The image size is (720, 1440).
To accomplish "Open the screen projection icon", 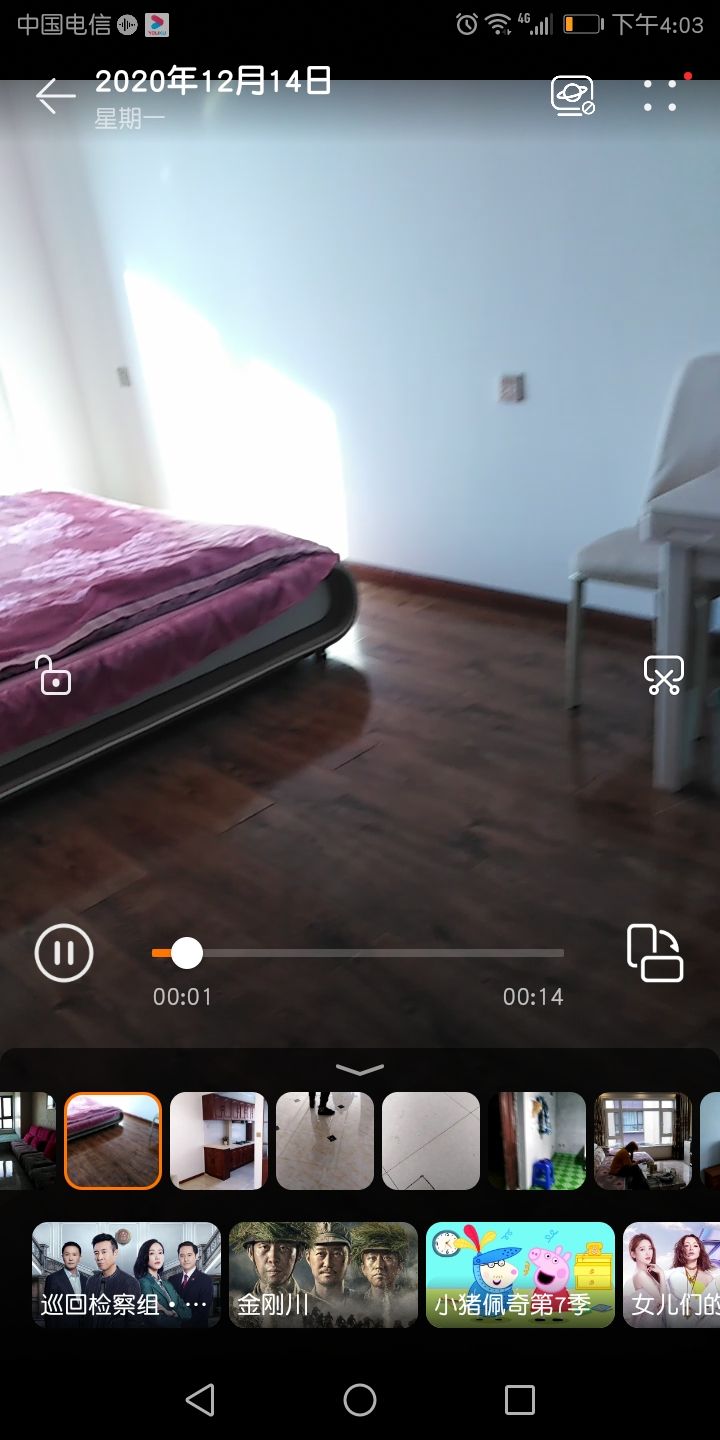I will (572, 96).
